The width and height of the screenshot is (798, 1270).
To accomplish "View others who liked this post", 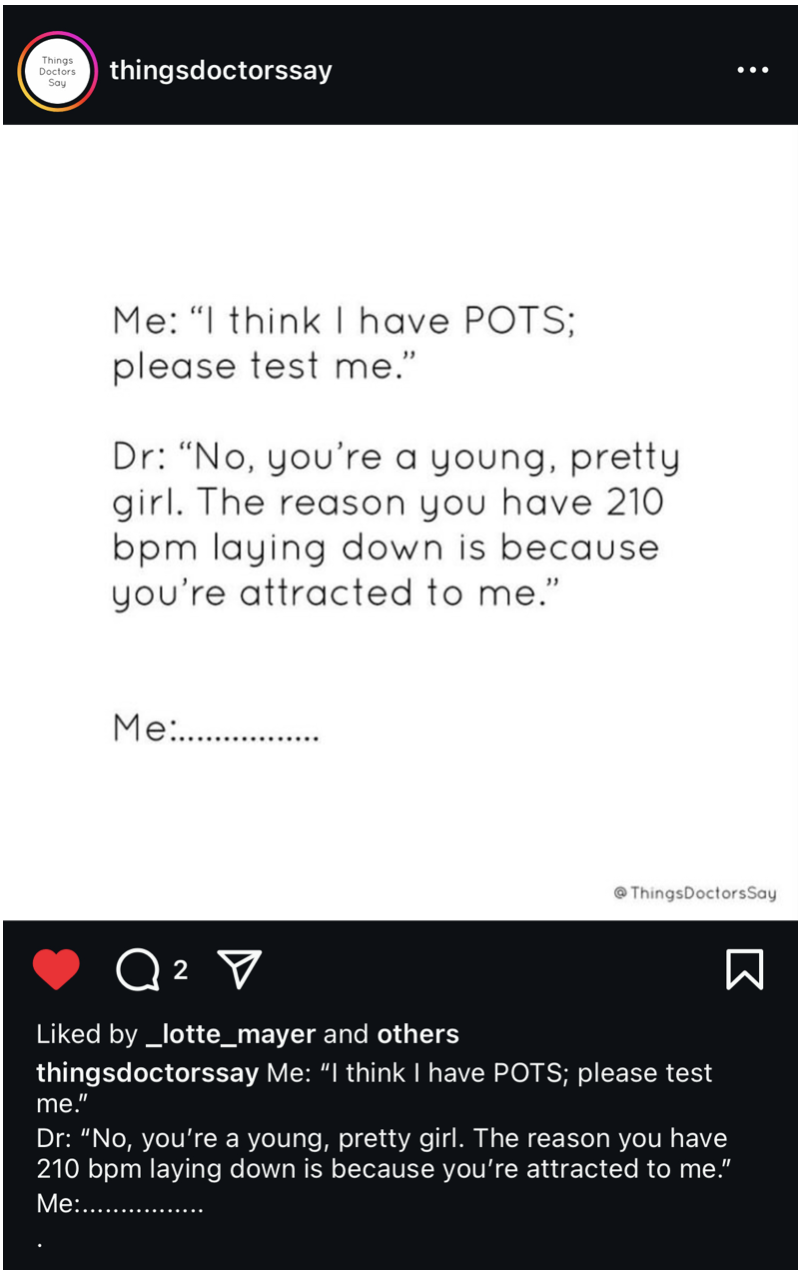I will (x=418, y=1034).
